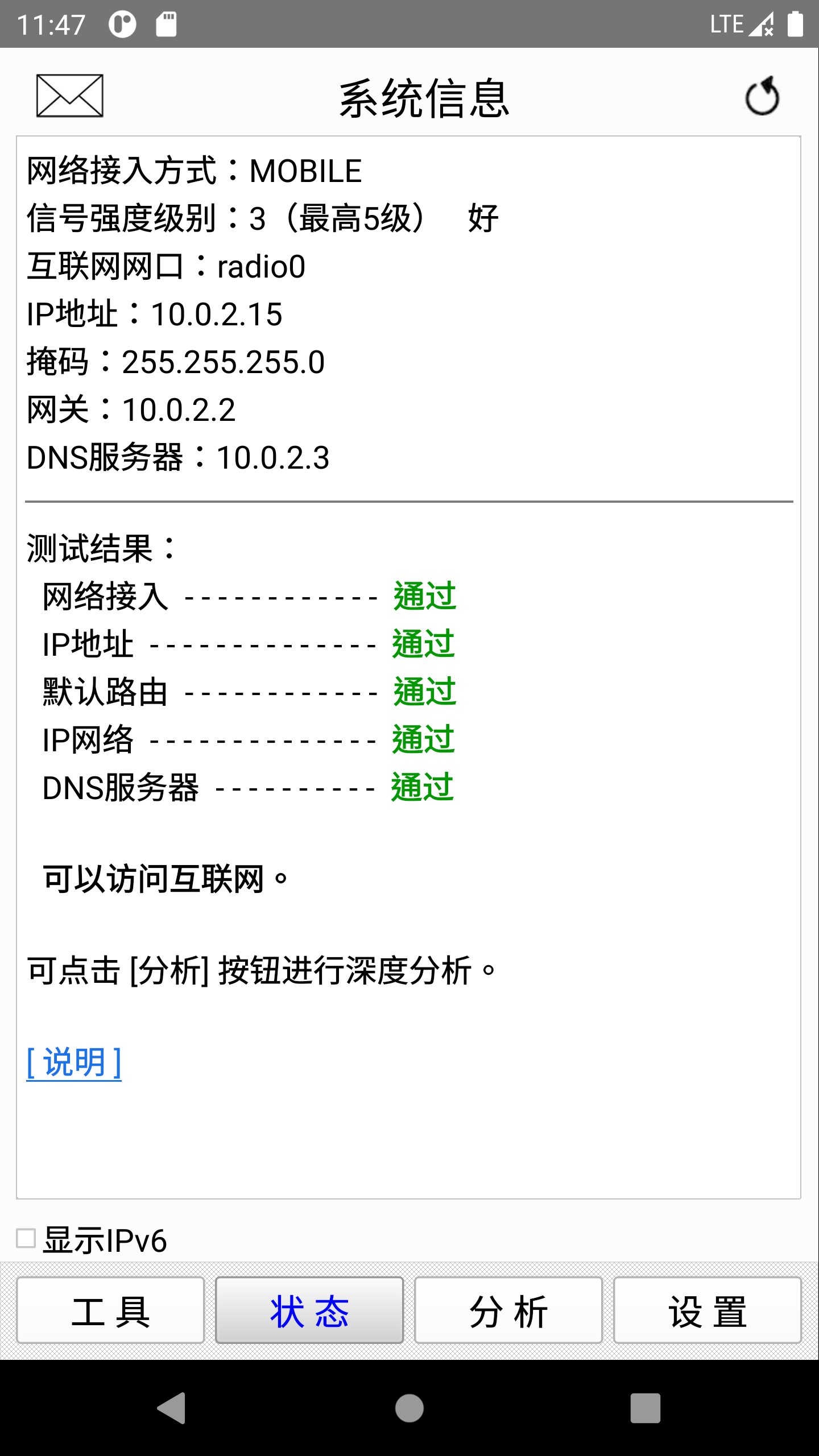Enable the 显示IPv6 checkbox

[x=26, y=1238]
